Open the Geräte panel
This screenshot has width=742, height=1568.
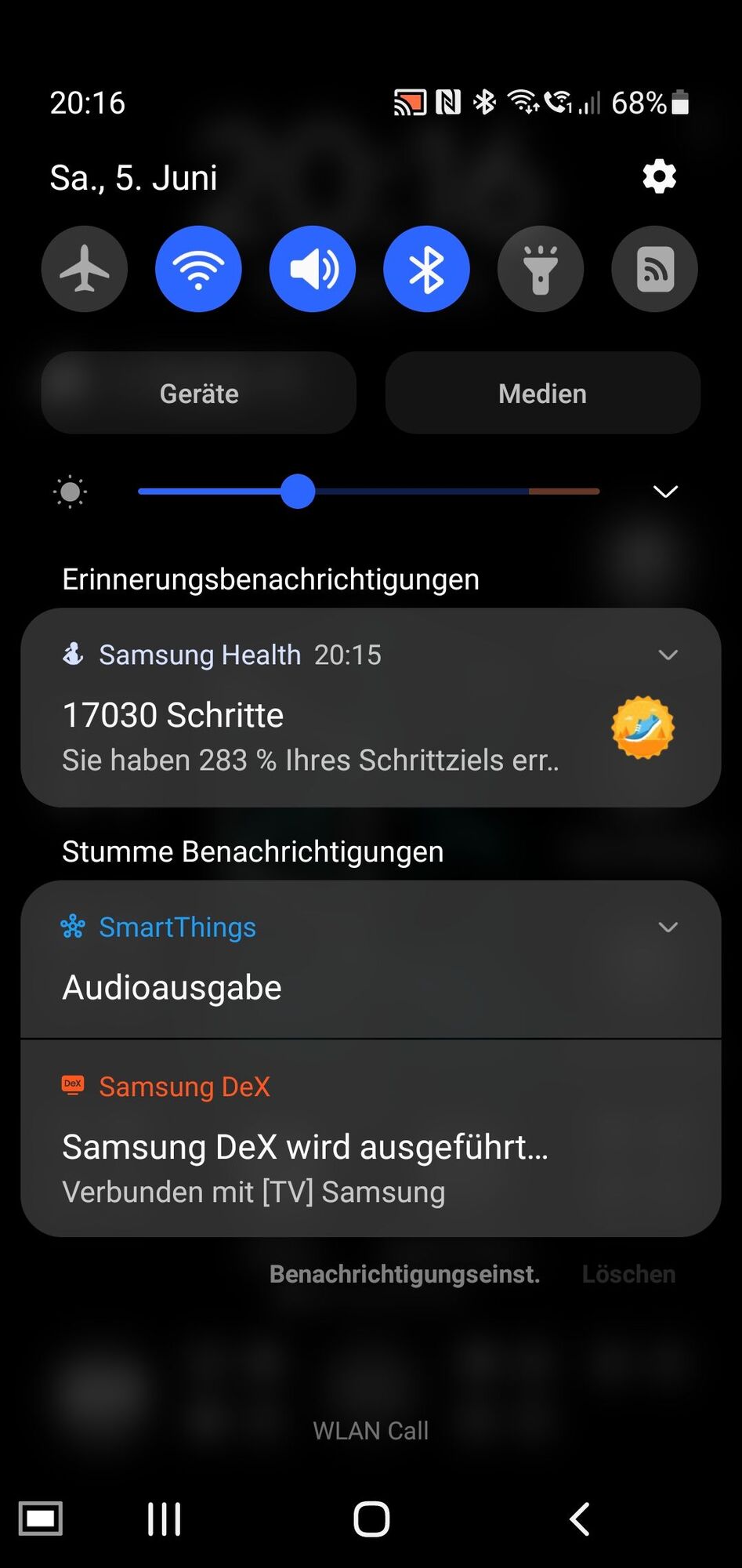click(x=199, y=393)
